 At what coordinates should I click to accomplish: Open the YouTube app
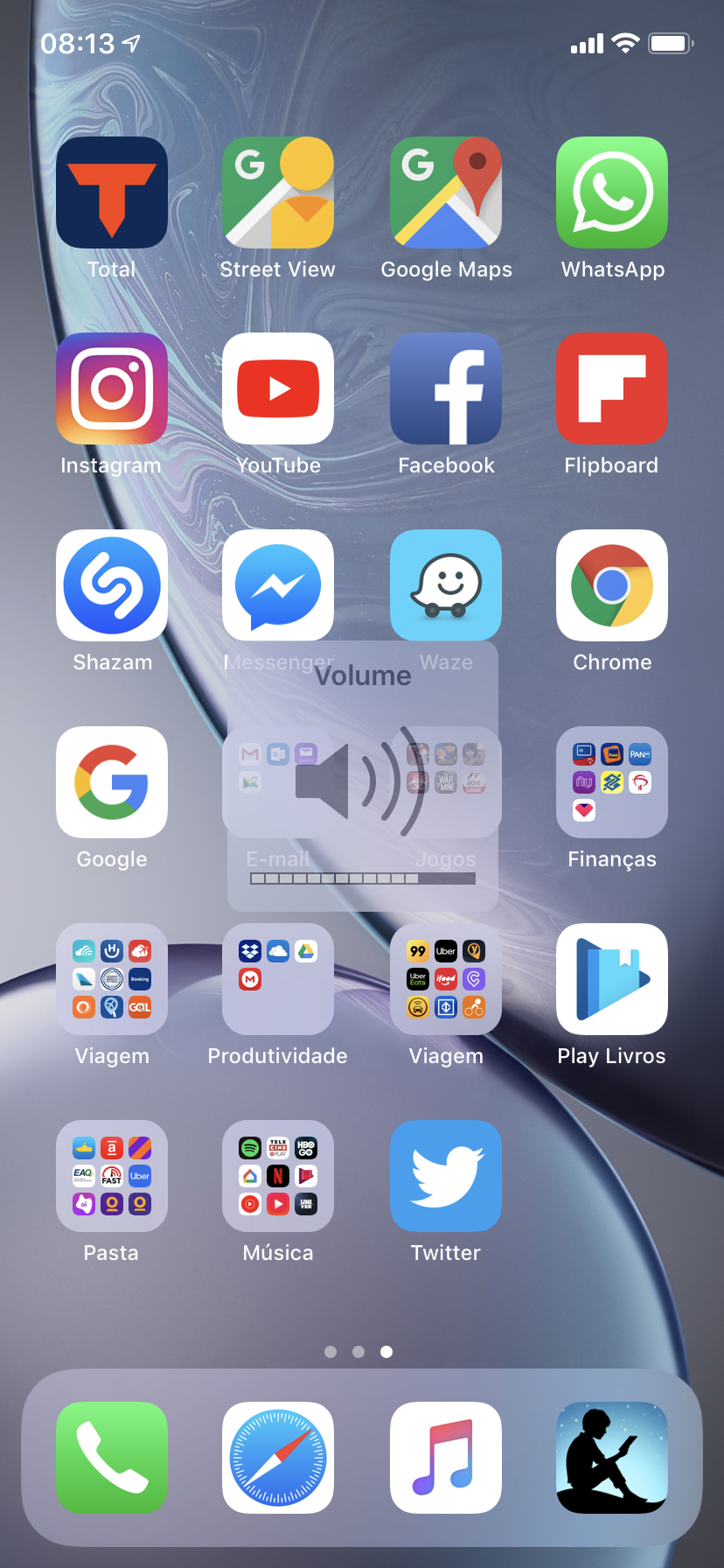(278, 388)
